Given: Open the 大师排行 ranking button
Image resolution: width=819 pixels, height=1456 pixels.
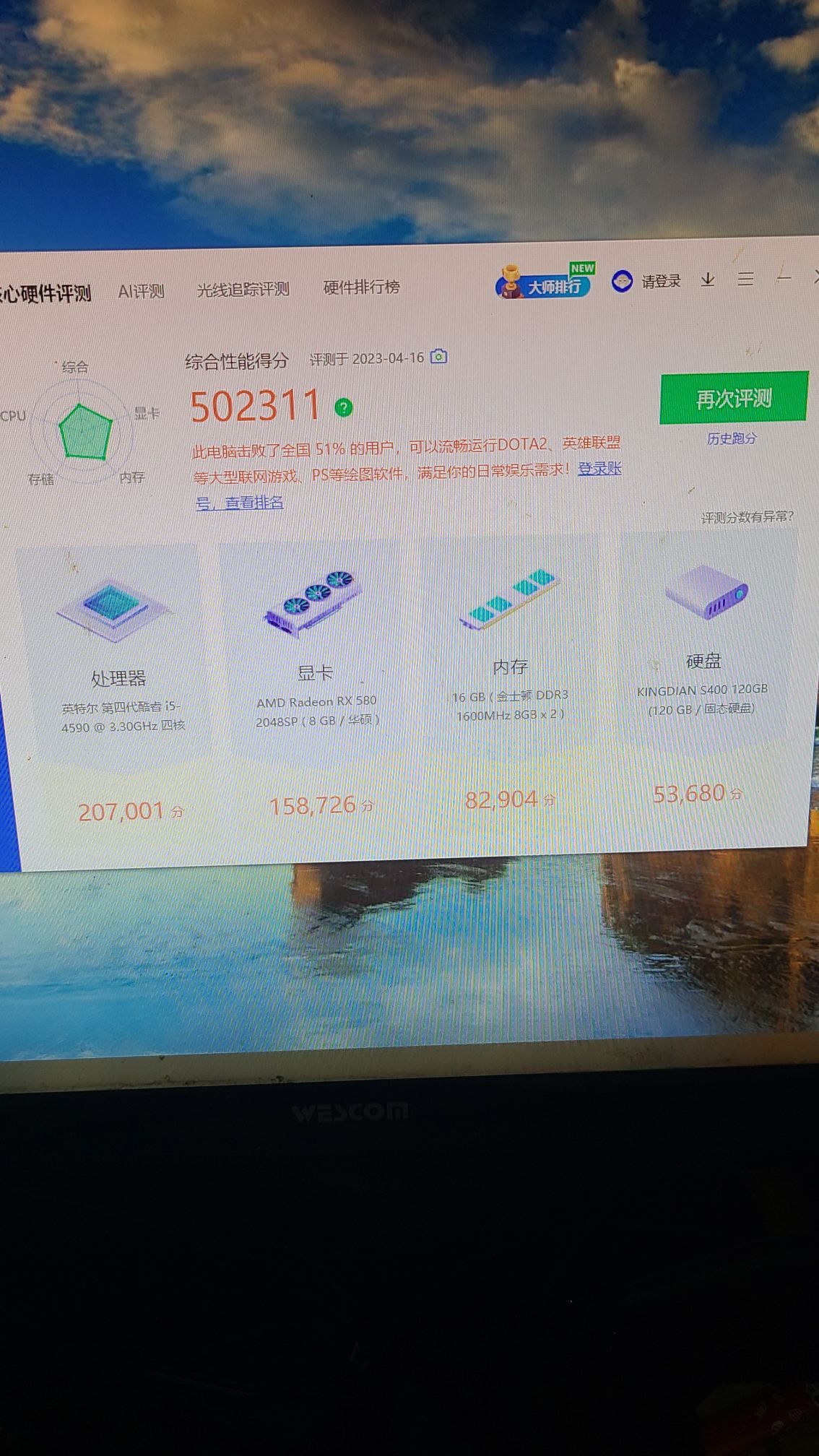Looking at the screenshot, I should [545, 282].
